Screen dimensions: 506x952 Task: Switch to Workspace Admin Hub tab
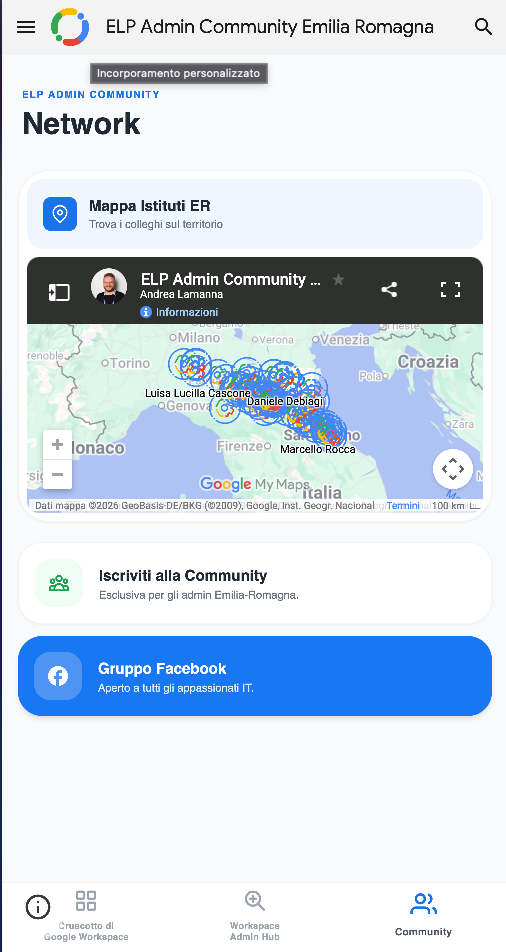[255, 915]
